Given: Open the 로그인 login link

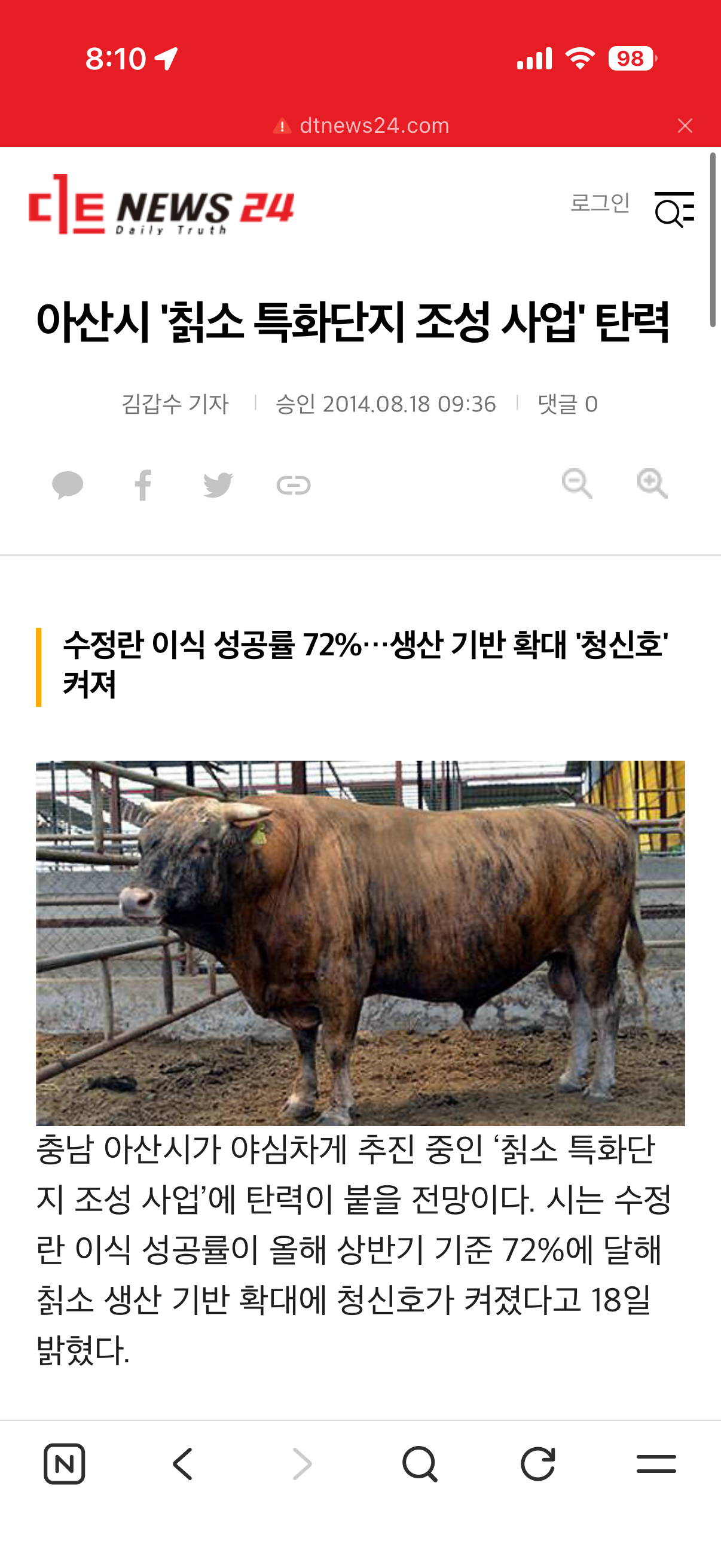Looking at the screenshot, I should (600, 203).
